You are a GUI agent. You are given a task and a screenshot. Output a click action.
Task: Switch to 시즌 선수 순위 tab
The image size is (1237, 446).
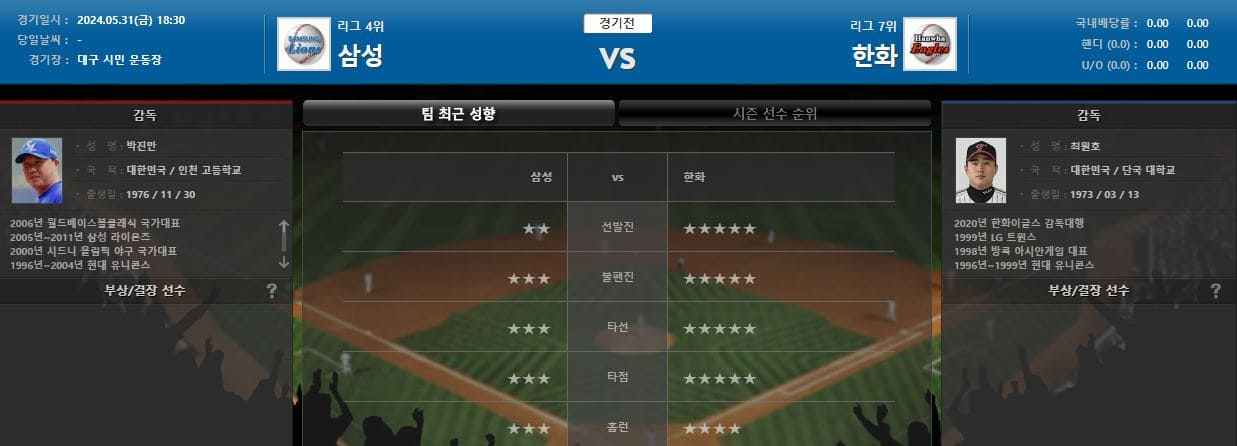point(775,114)
